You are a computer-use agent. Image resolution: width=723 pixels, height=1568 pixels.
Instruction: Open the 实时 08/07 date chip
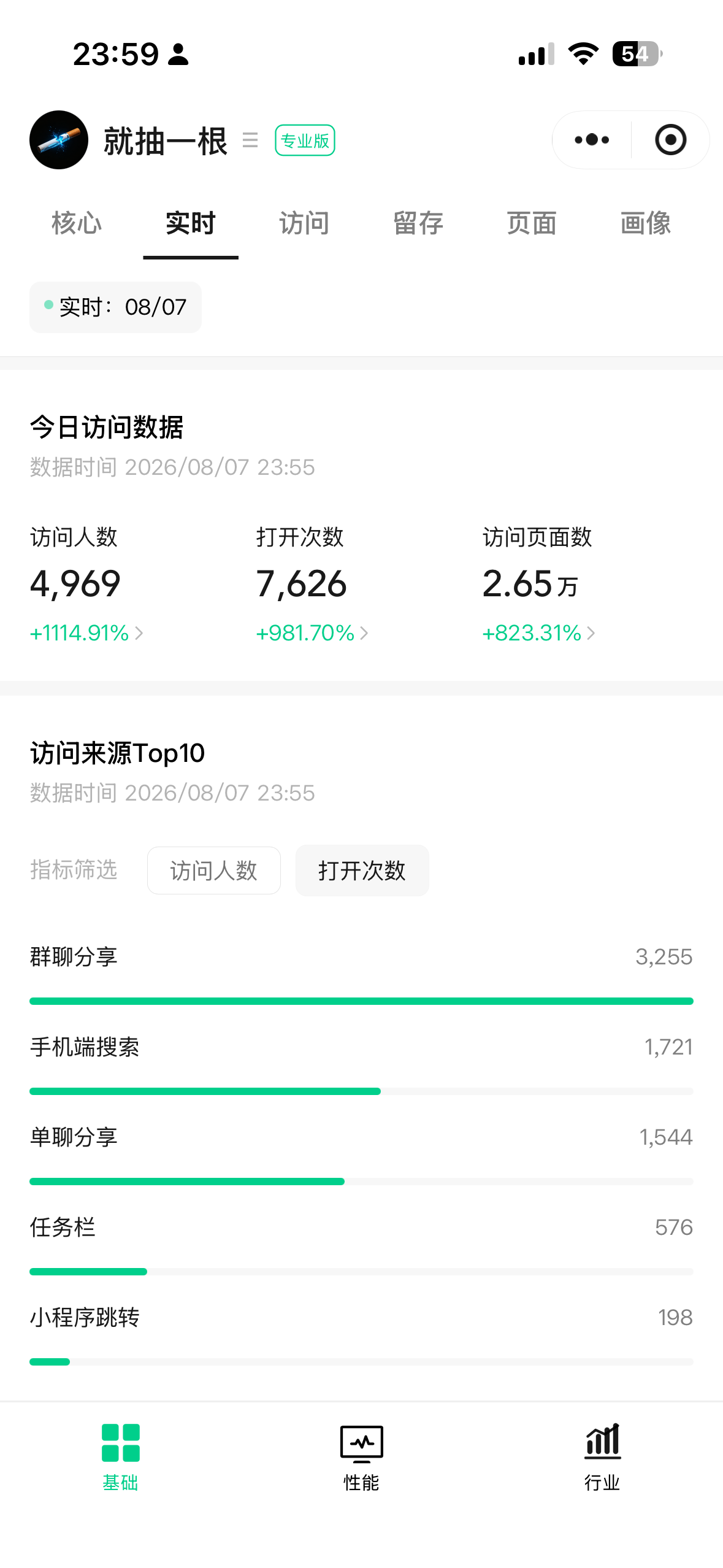(115, 307)
